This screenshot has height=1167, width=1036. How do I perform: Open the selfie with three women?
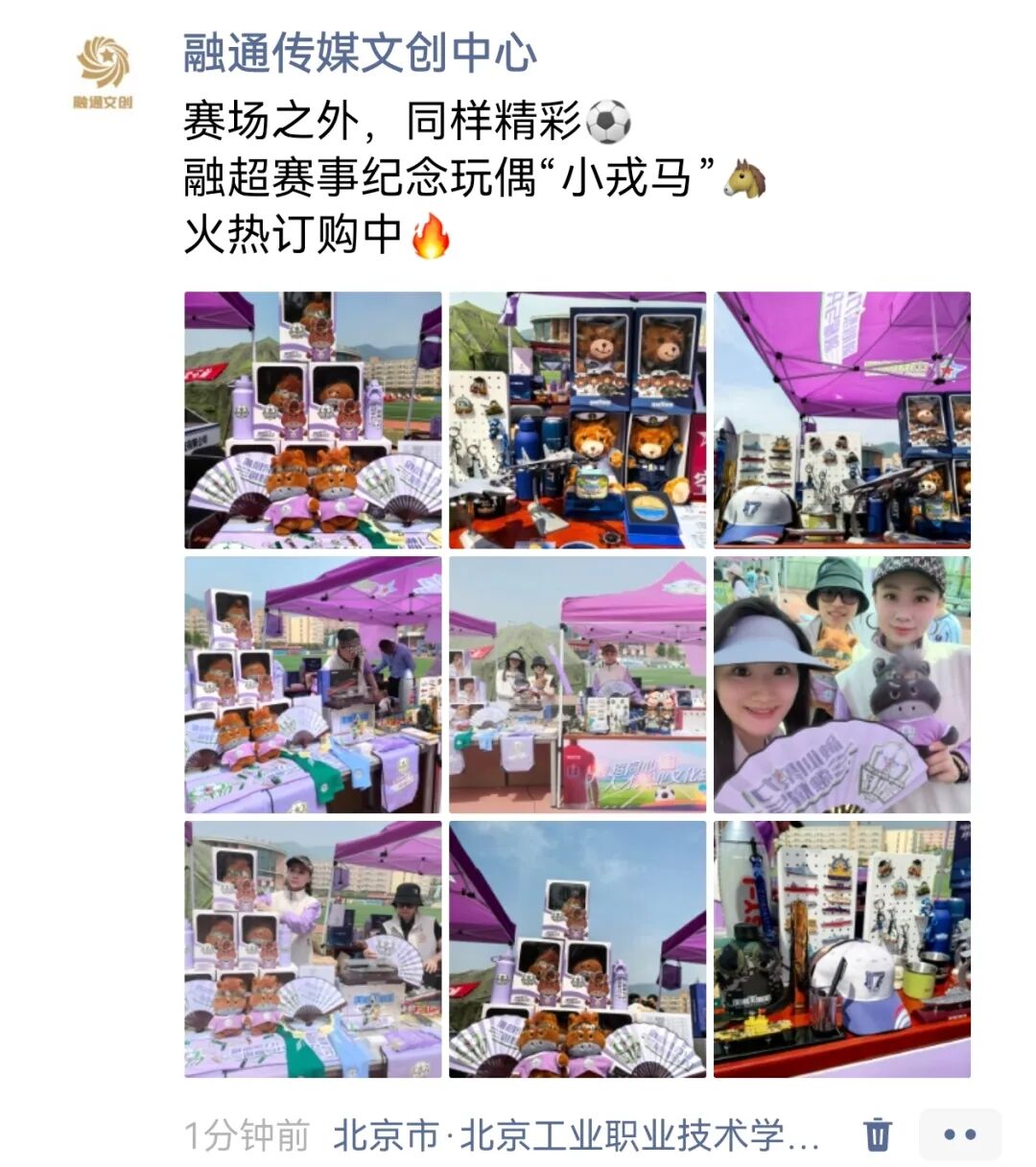point(842,685)
